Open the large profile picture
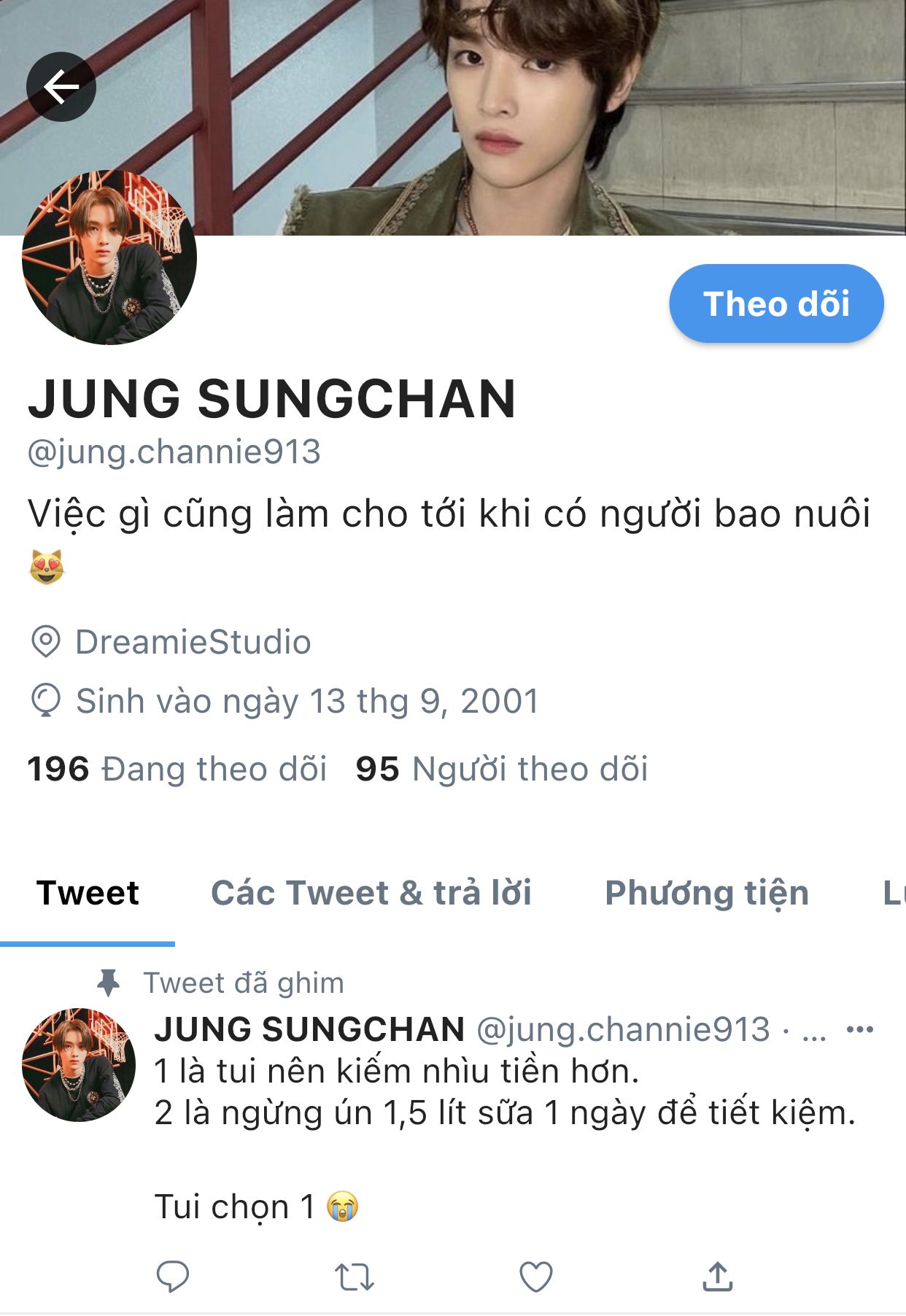Screen dimensions: 906x1316 (109, 257)
